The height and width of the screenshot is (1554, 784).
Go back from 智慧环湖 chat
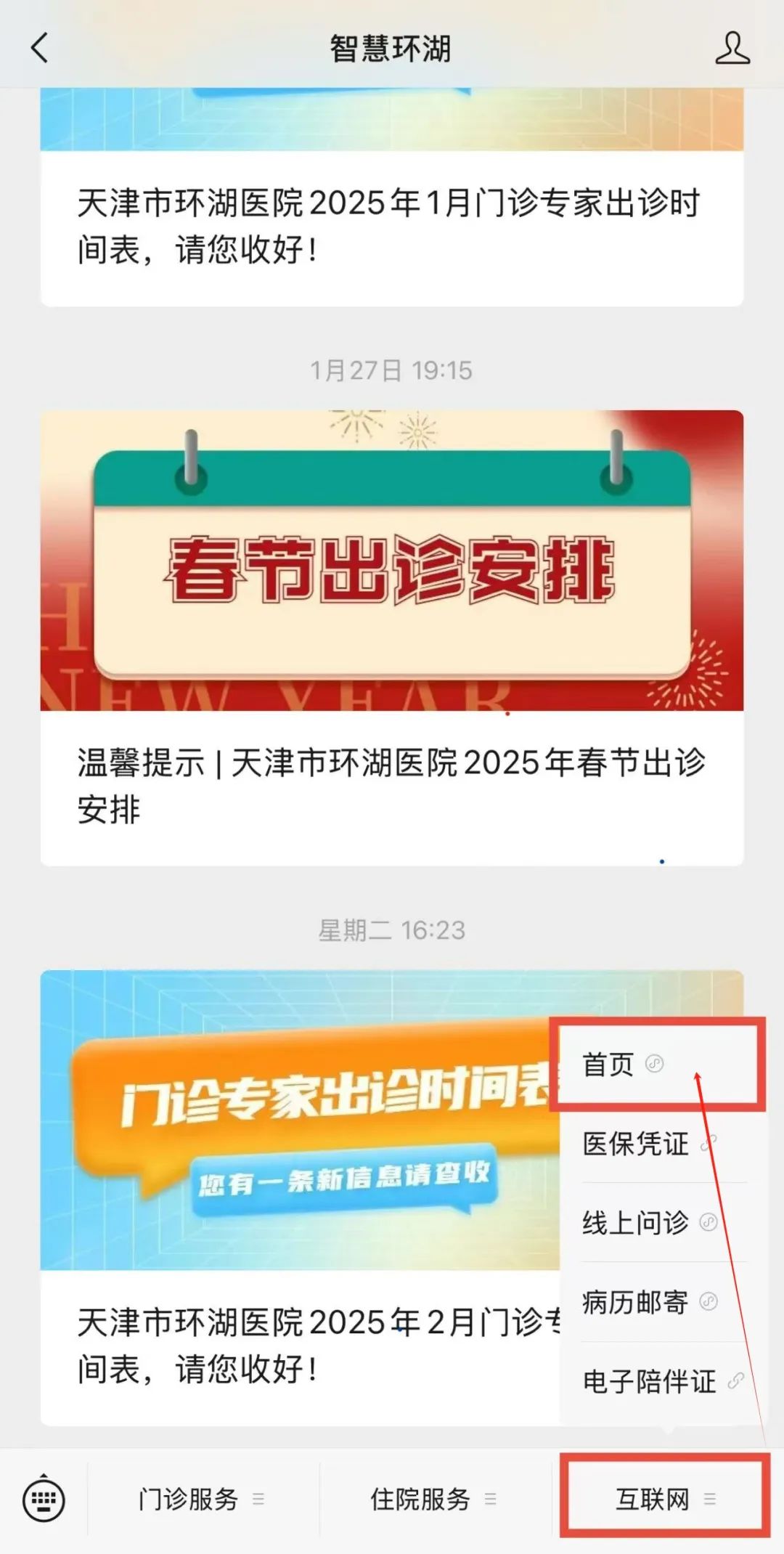pyautogui.click(x=40, y=49)
